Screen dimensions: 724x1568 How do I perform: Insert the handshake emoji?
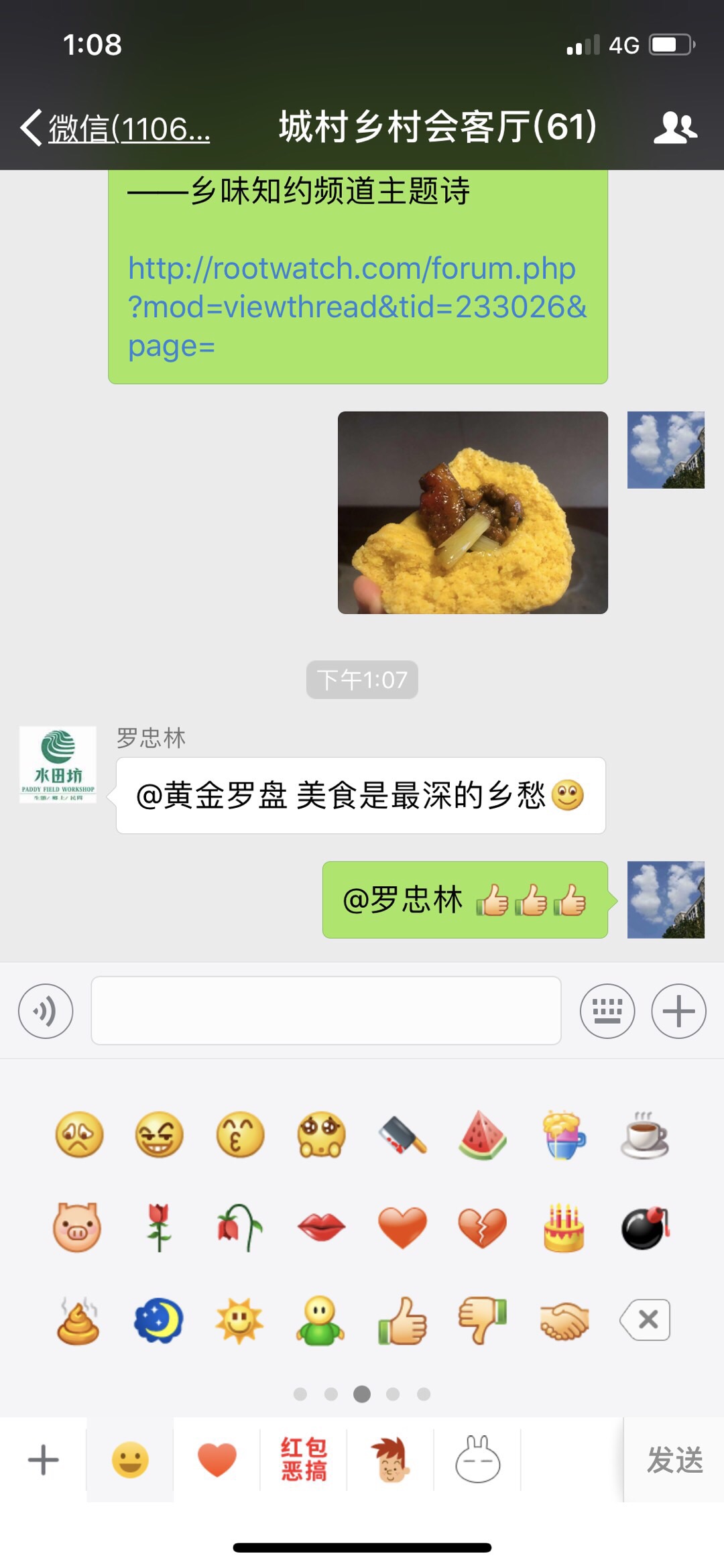564,1320
